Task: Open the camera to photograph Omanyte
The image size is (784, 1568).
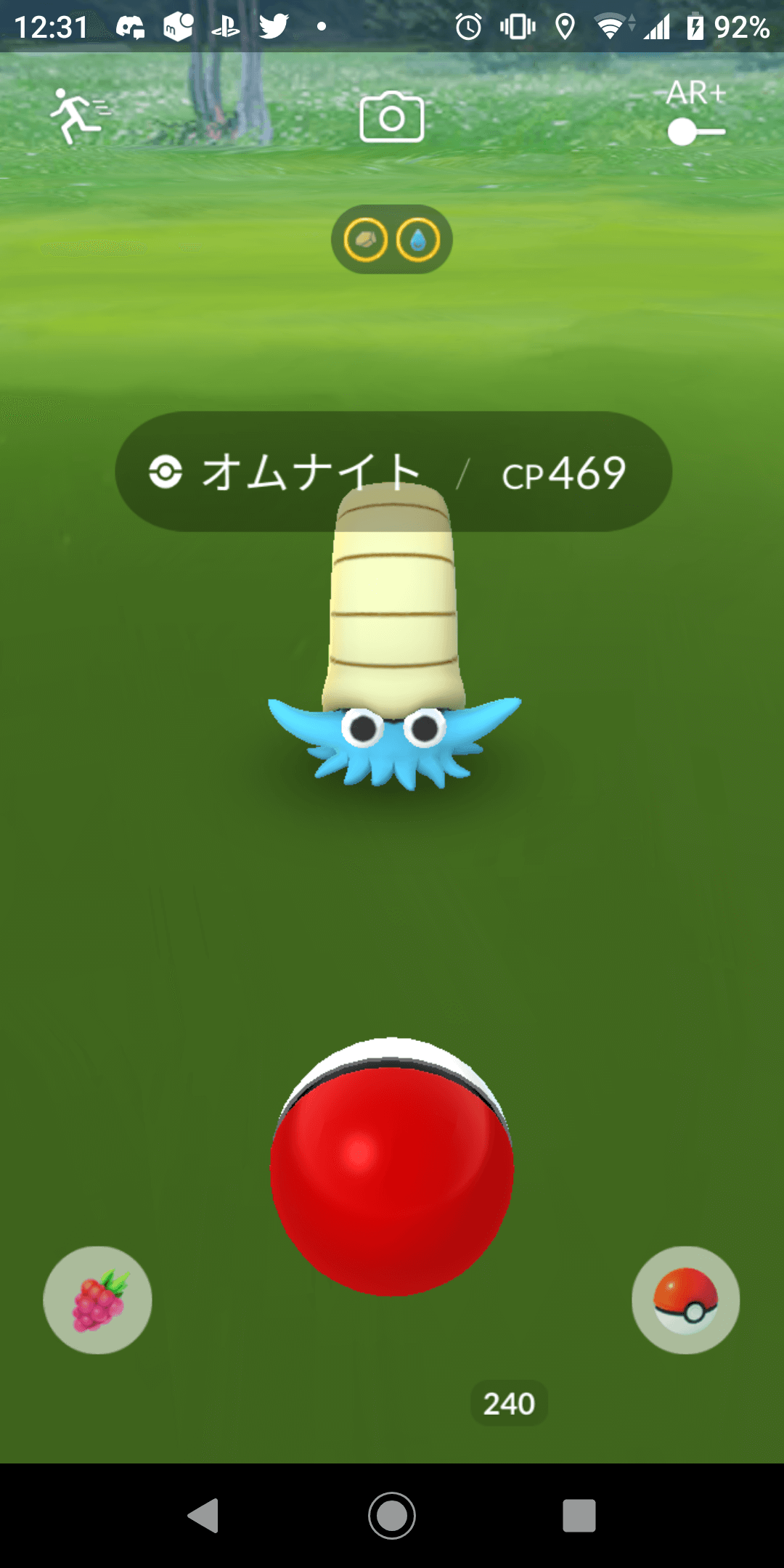Action: [392, 117]
